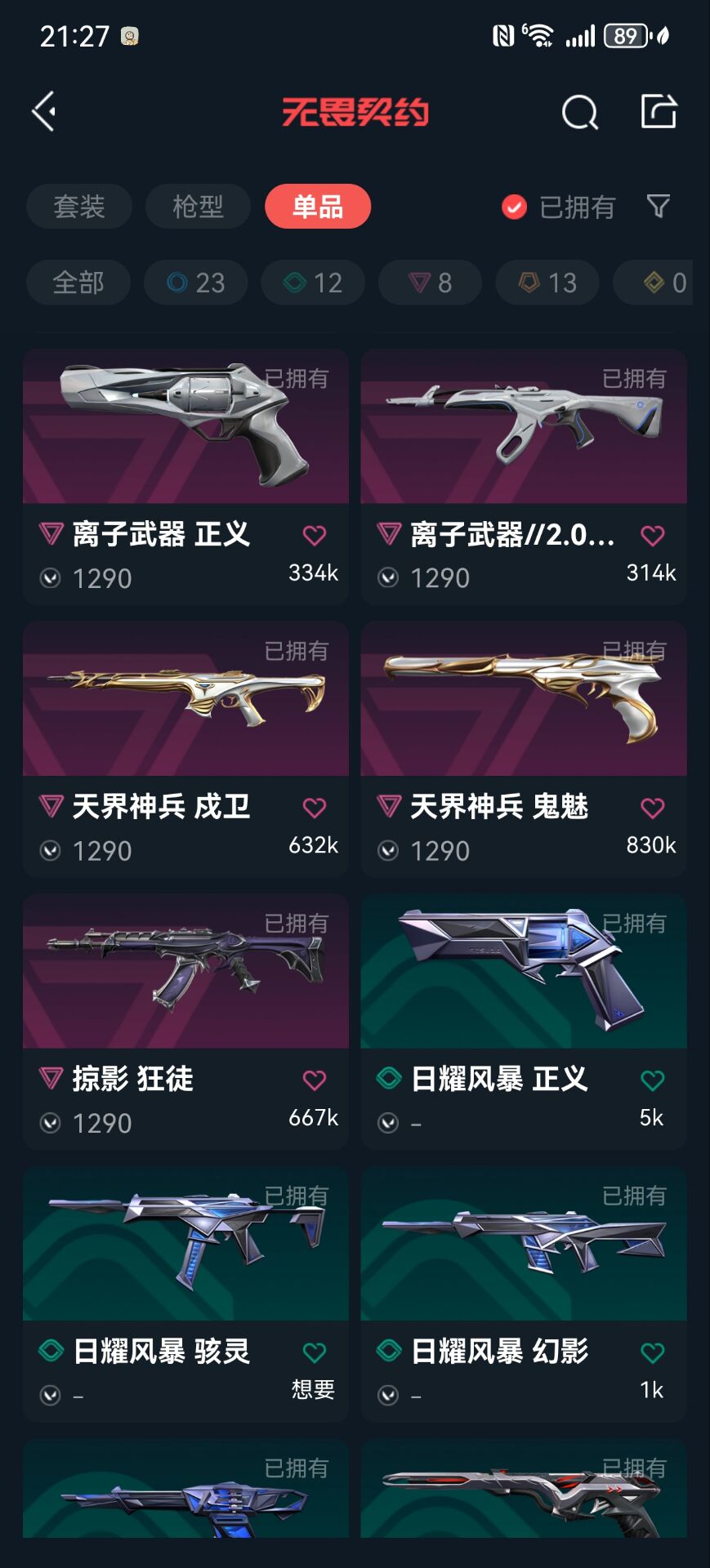Filter by the pink tier chip 8
710x1568 pixels.
click(x=430, y=283)
